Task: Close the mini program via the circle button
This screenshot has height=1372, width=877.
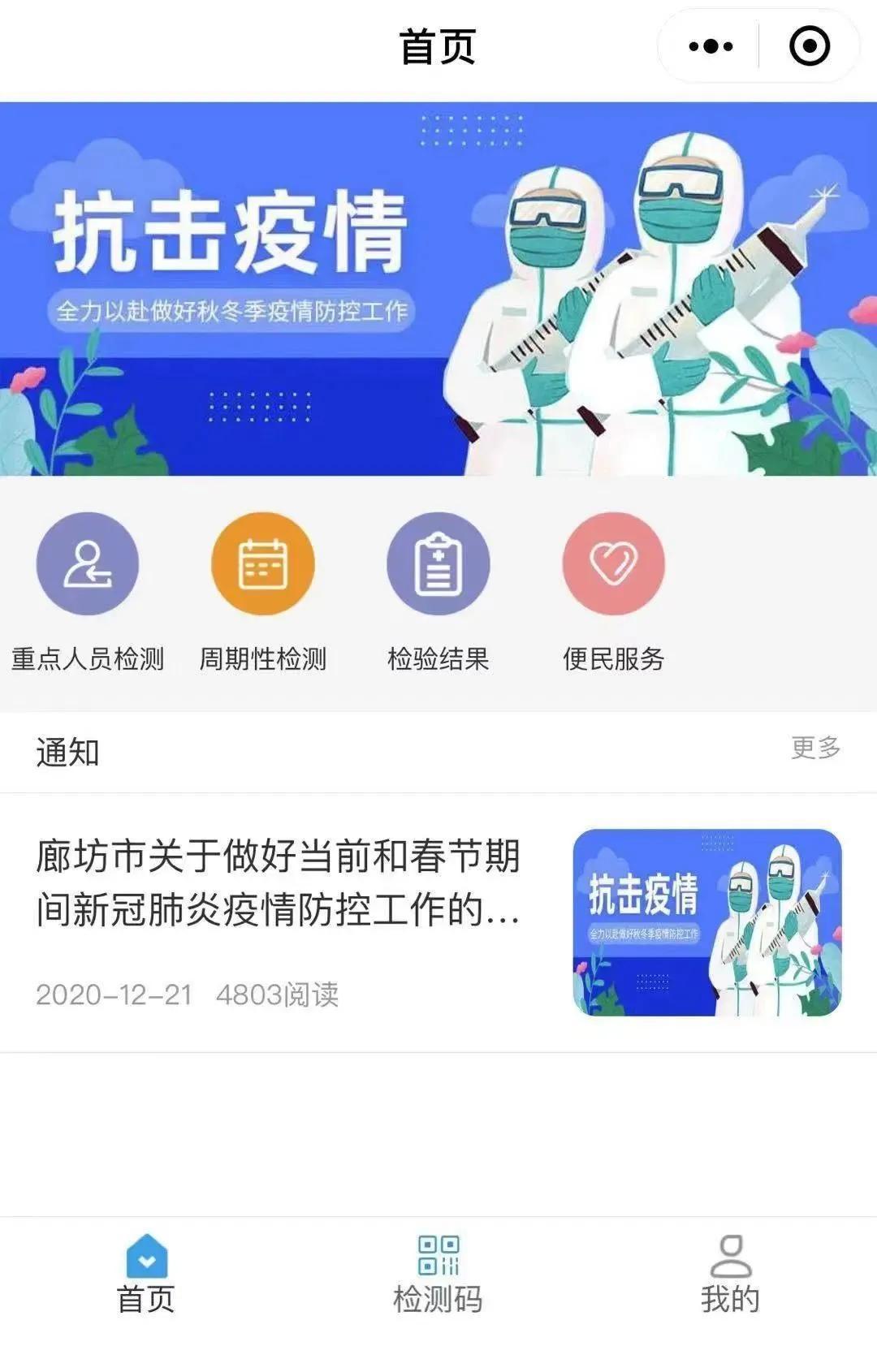Action: tap(810, 46)
